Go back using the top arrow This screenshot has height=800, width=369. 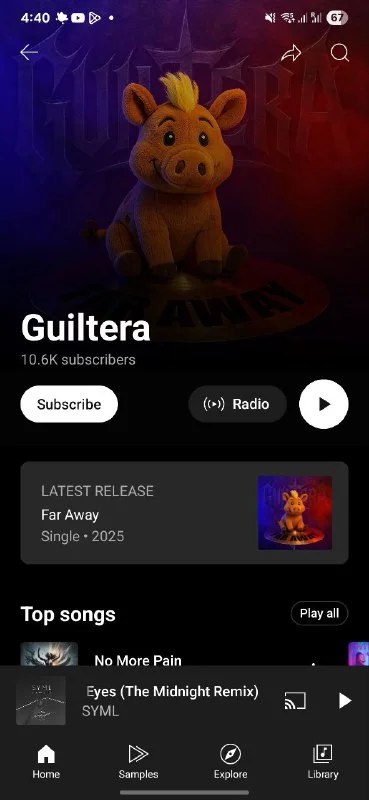pyautogui.click(x=29, y=53)
